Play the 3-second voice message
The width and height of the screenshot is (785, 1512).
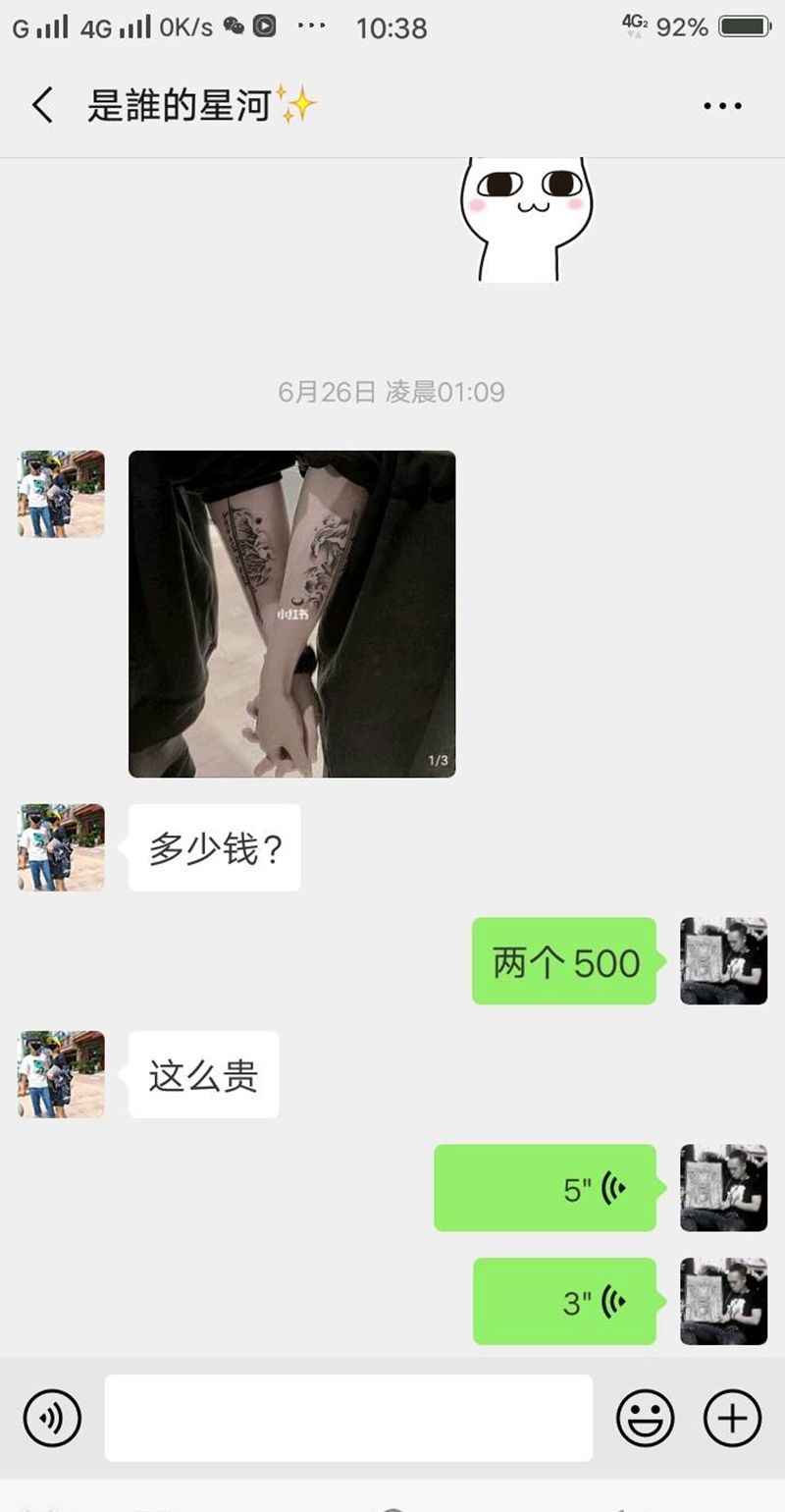pyautogui.click(x=564, y=1302)
